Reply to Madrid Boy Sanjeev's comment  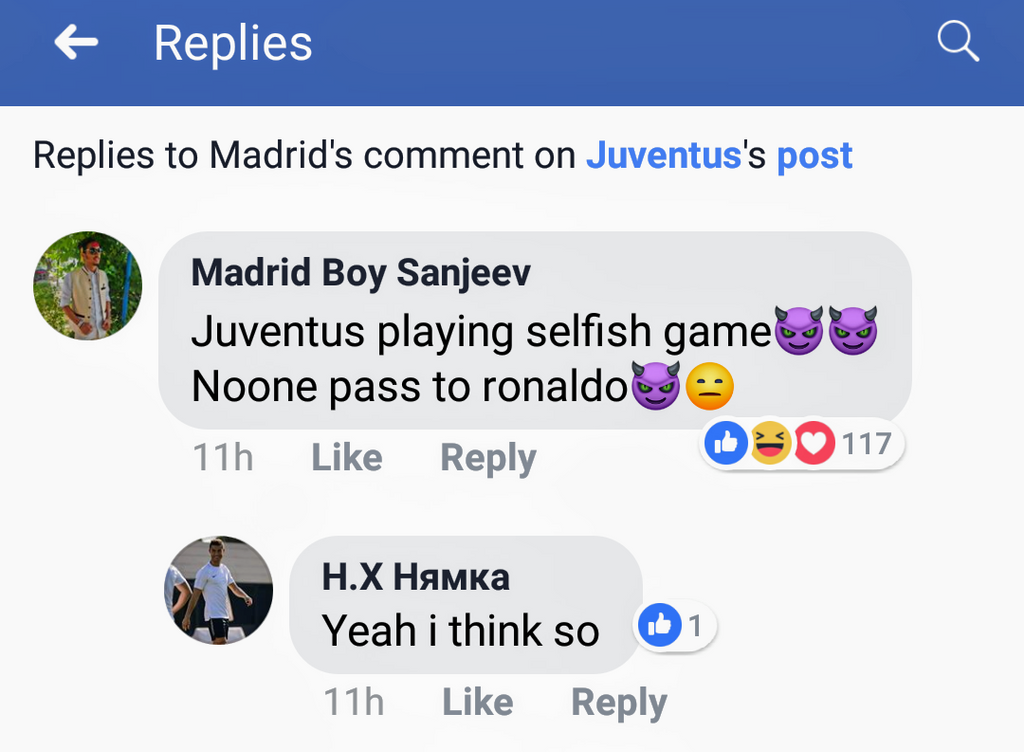488,458
